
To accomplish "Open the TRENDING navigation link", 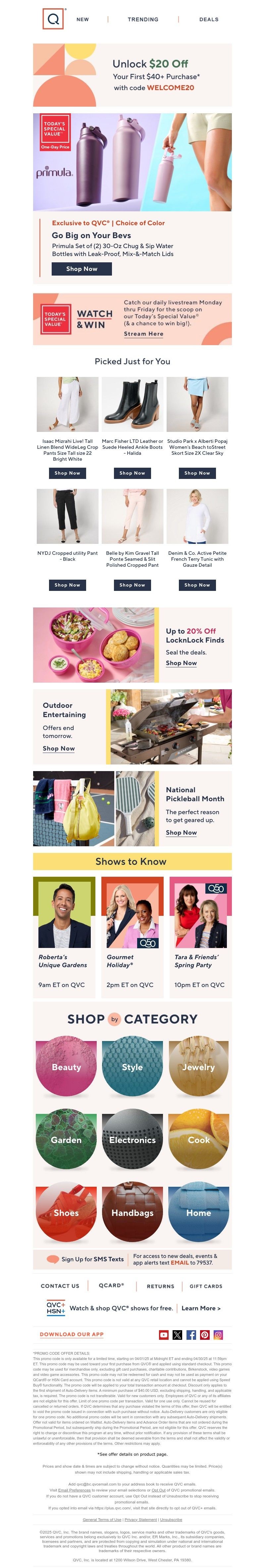I will [x=142, y=20].
